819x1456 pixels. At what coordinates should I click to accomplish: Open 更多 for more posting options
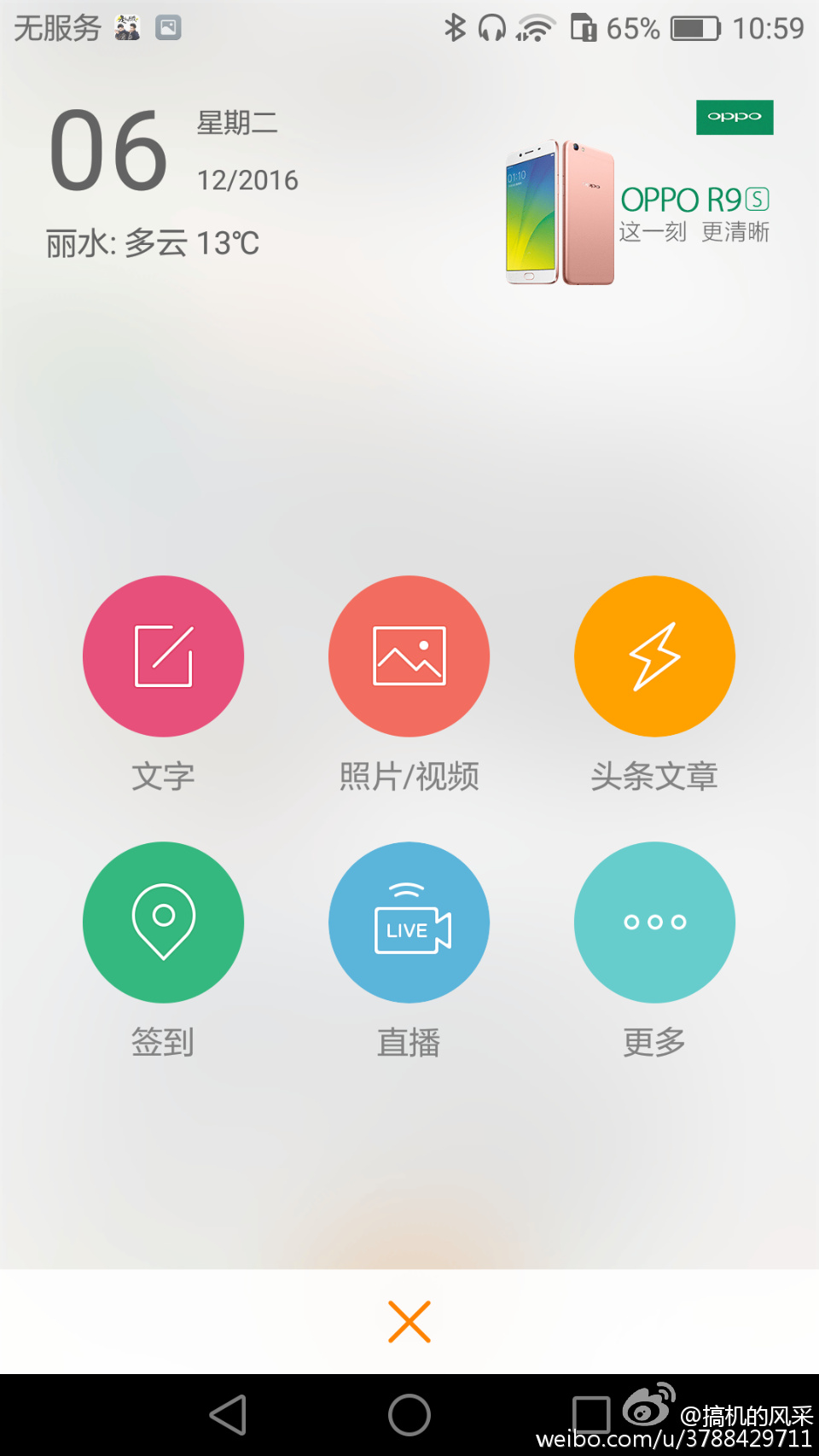(653, 923)
